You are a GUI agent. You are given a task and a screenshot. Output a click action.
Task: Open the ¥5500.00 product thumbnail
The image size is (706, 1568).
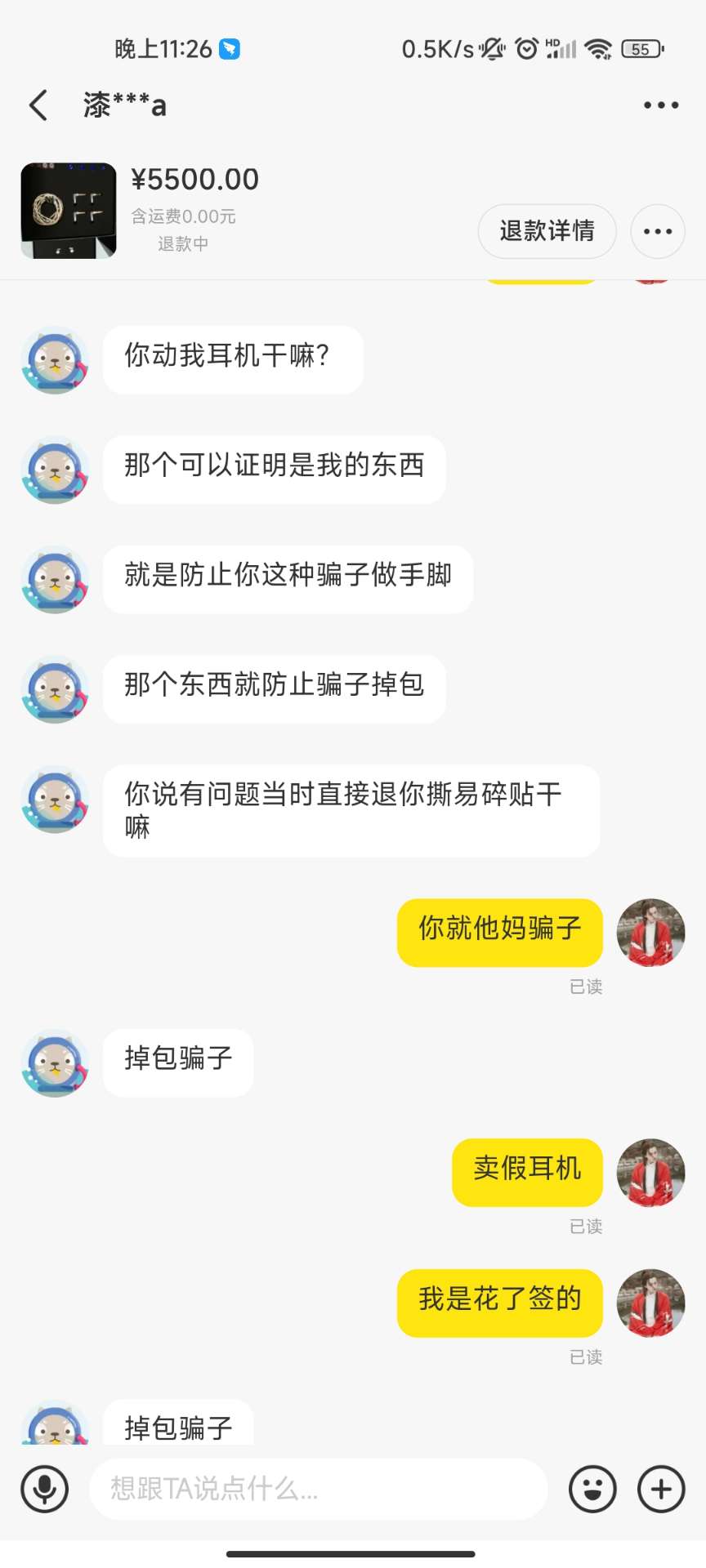point(69,211)
